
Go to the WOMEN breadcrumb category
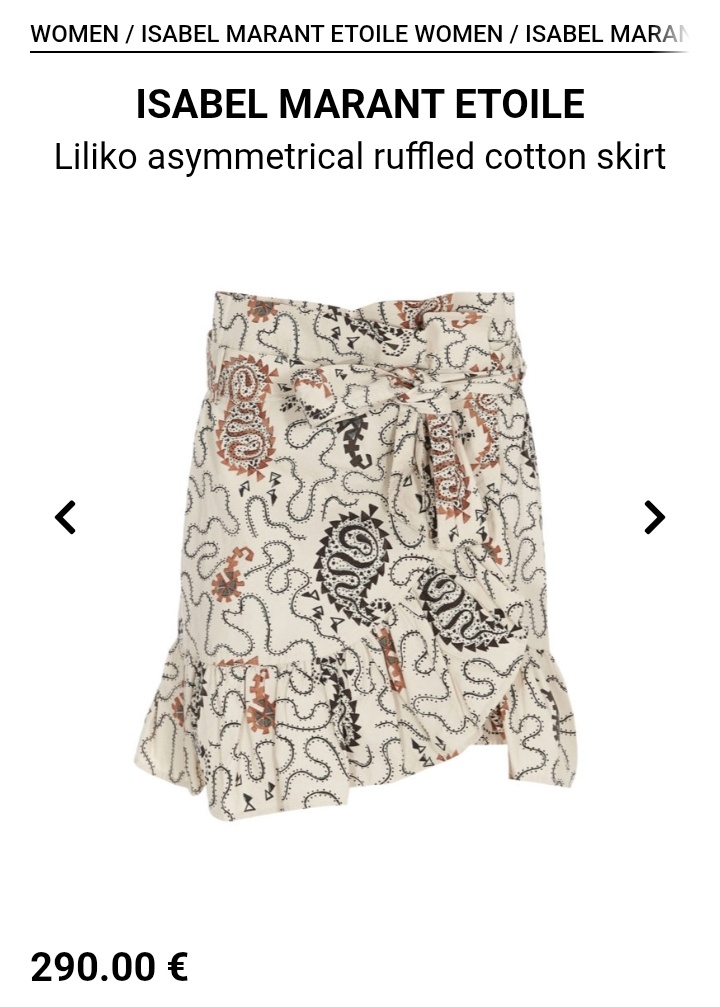point(74,34)
